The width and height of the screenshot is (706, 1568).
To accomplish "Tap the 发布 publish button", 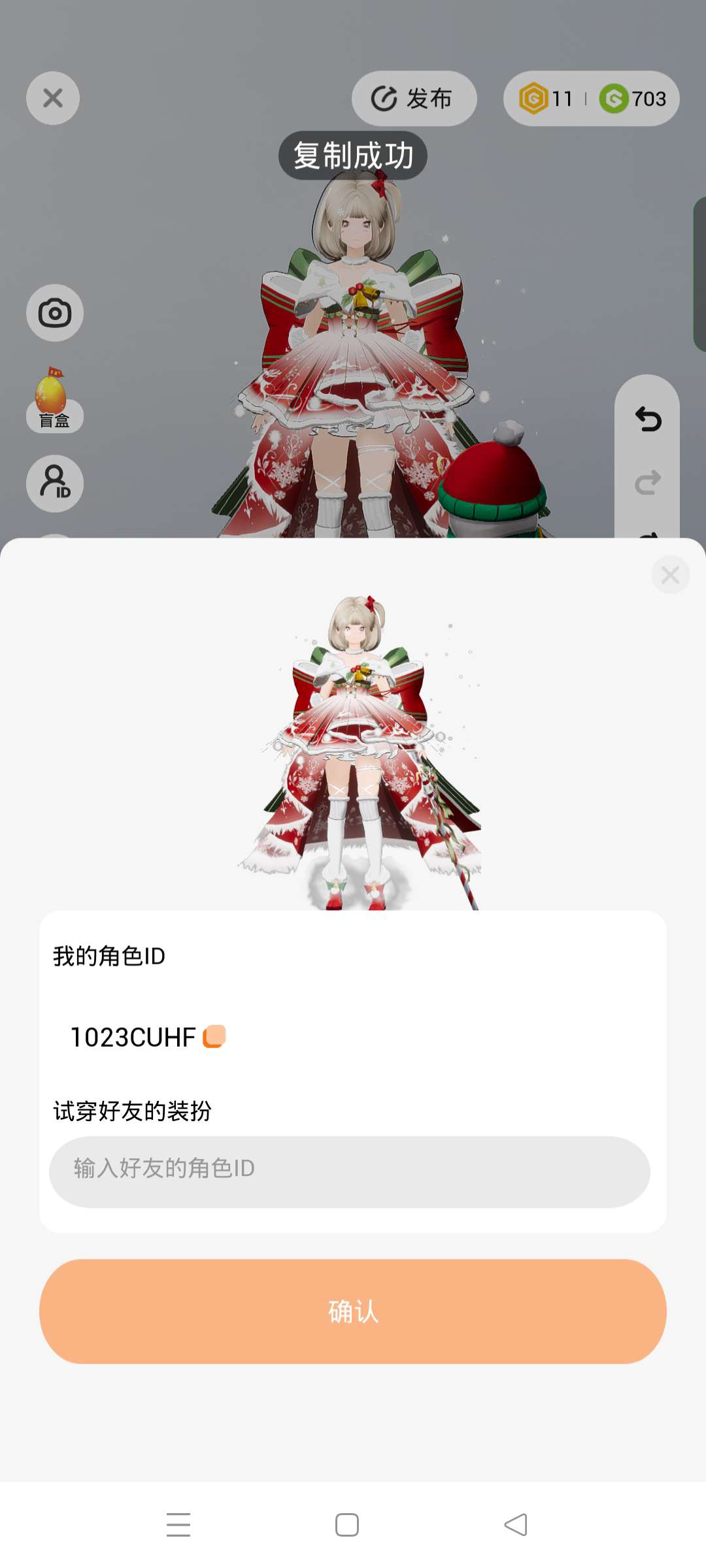I will pyautogui.click(x=414, y=99).
